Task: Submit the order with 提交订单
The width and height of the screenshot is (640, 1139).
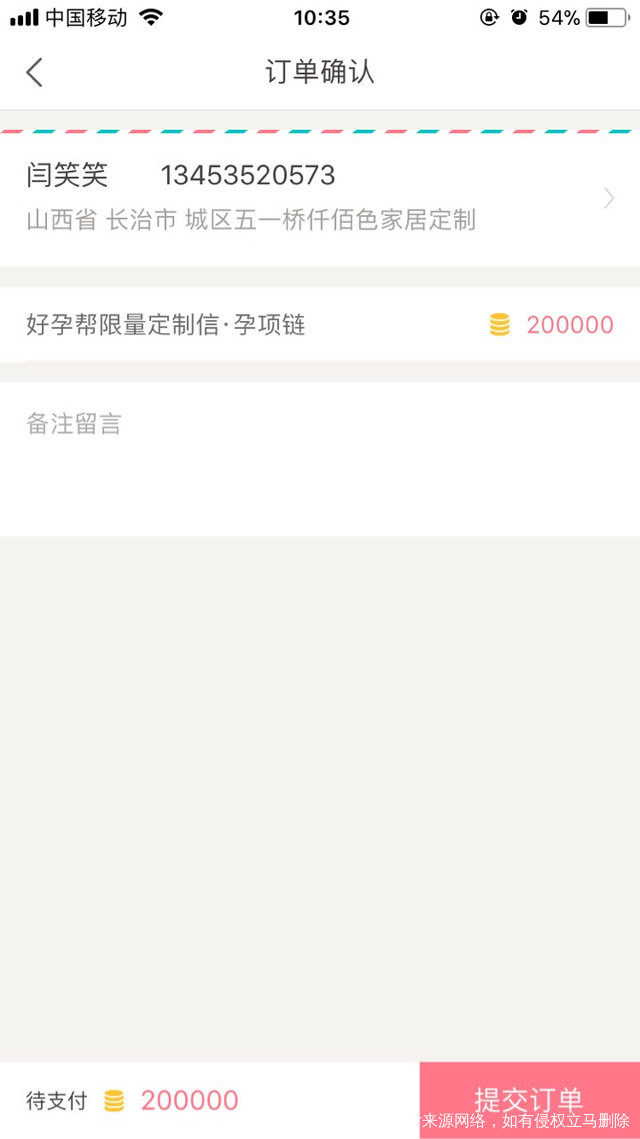Action: pyautogui.click(x=529, y=1099)
